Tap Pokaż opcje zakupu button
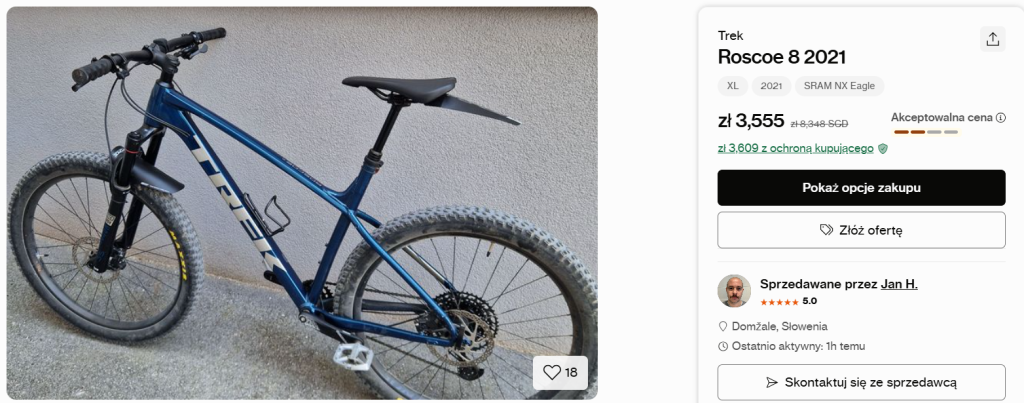The image size is (1024, 403). (861, 187)
